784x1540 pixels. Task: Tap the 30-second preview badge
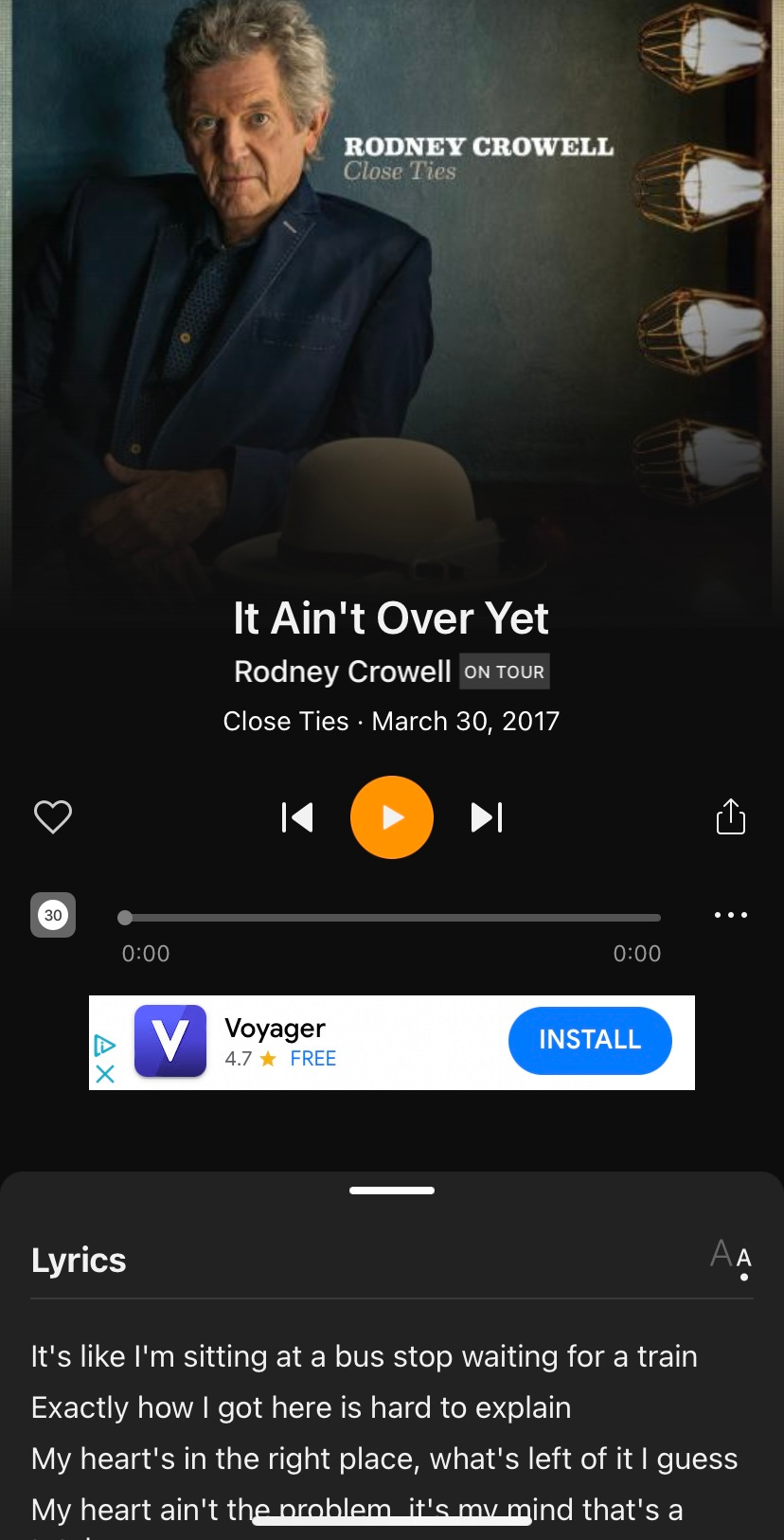point(53,915)
